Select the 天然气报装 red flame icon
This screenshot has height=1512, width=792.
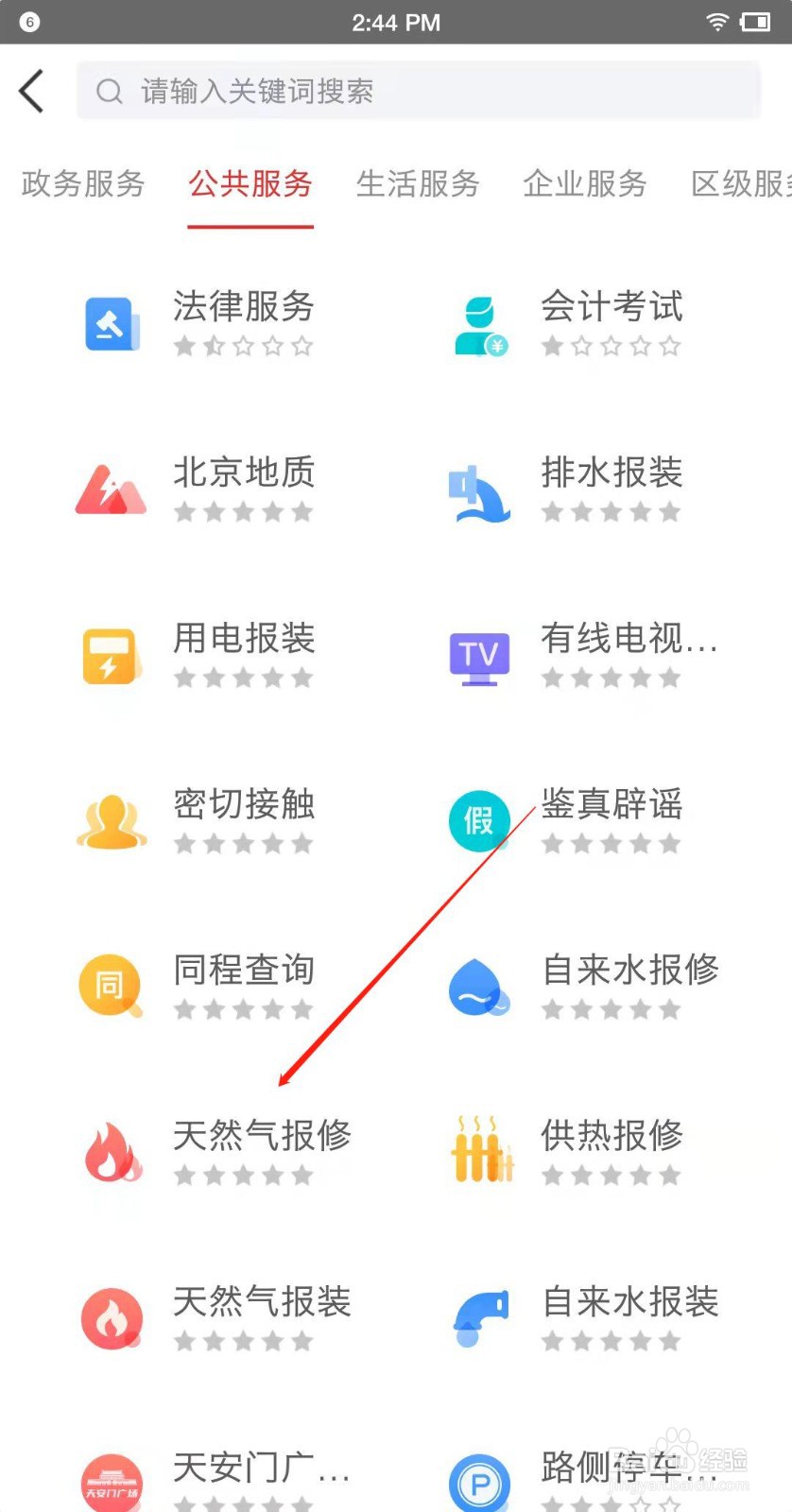pyautogui.click(x=111, y=1317)
